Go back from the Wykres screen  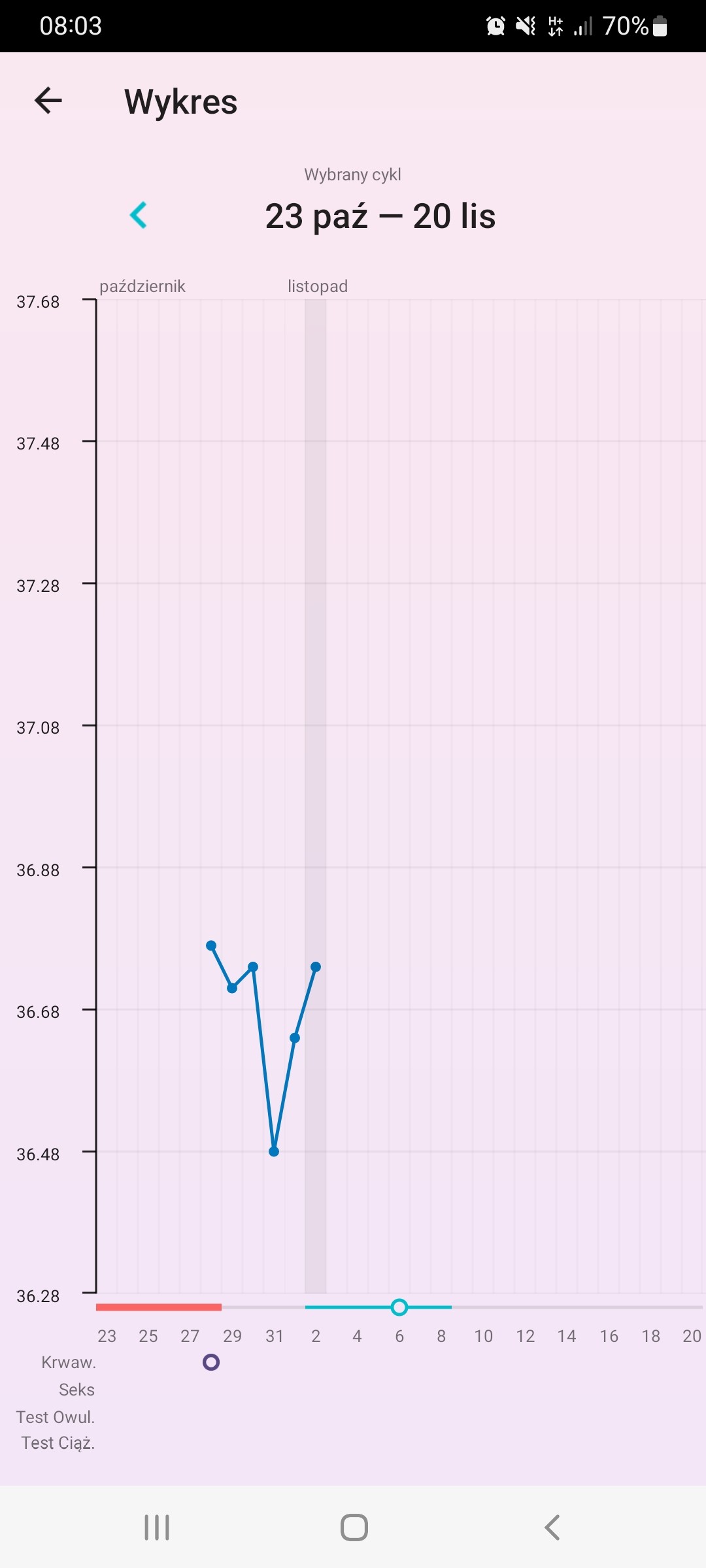click(48, 101)
